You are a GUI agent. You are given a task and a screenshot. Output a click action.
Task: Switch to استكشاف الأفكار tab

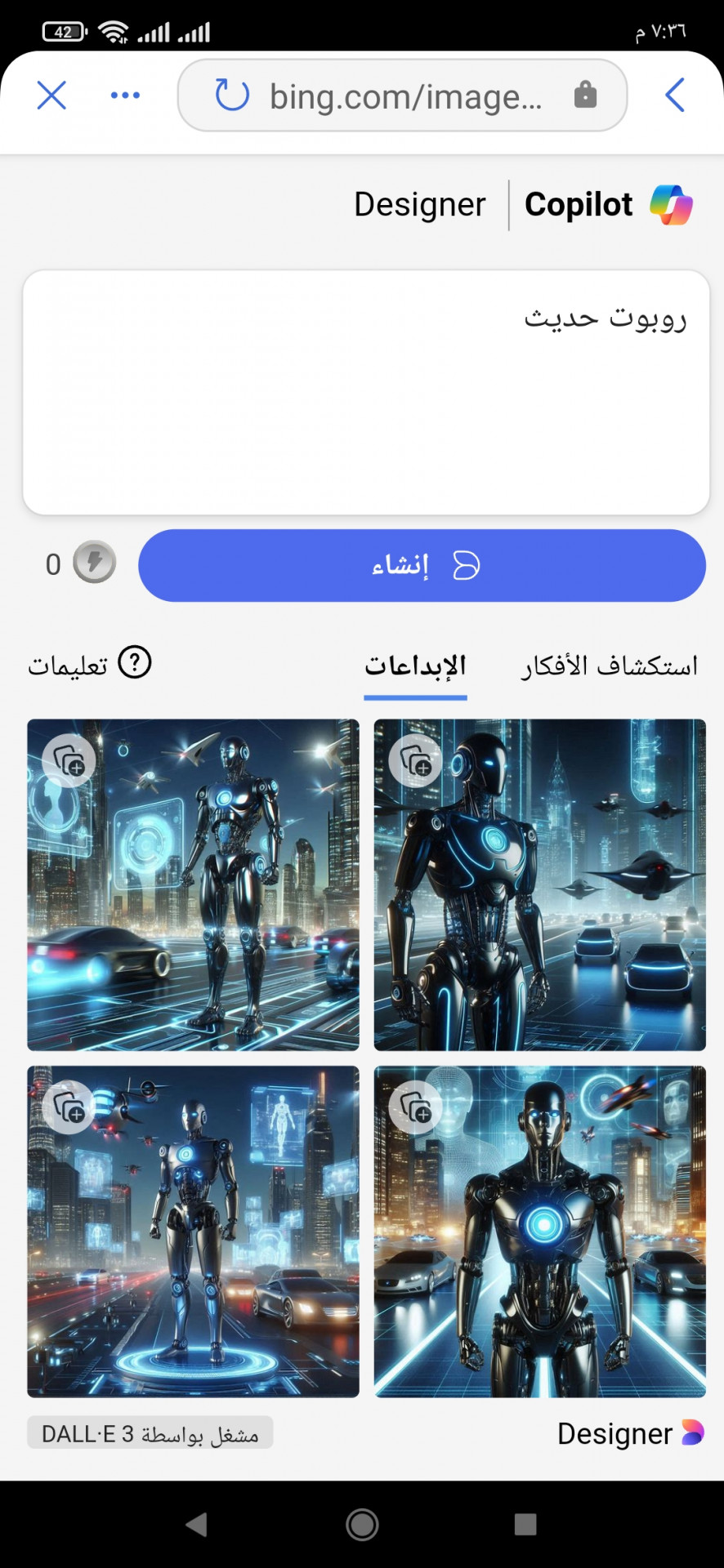610,666
